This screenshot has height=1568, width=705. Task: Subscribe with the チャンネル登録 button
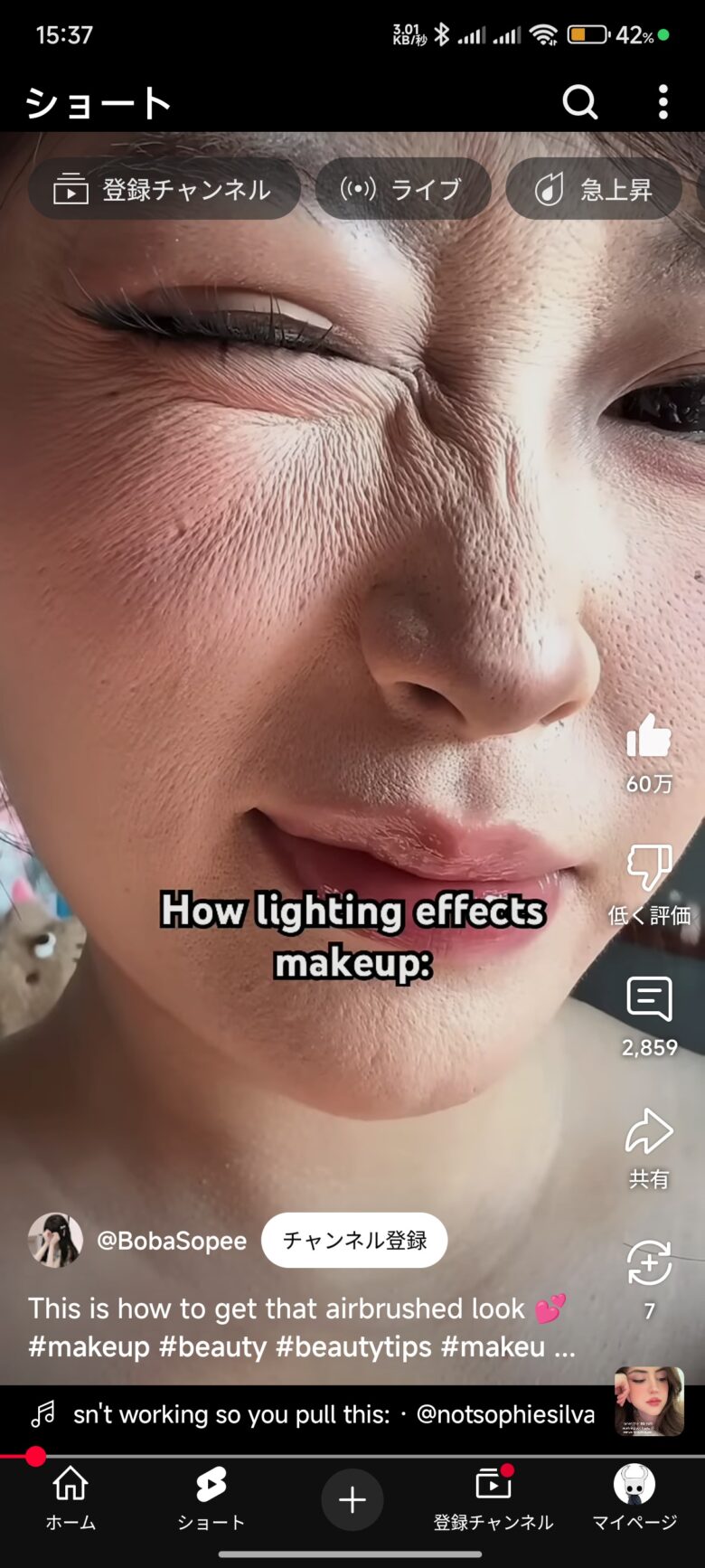click(x=354, y=1240)
